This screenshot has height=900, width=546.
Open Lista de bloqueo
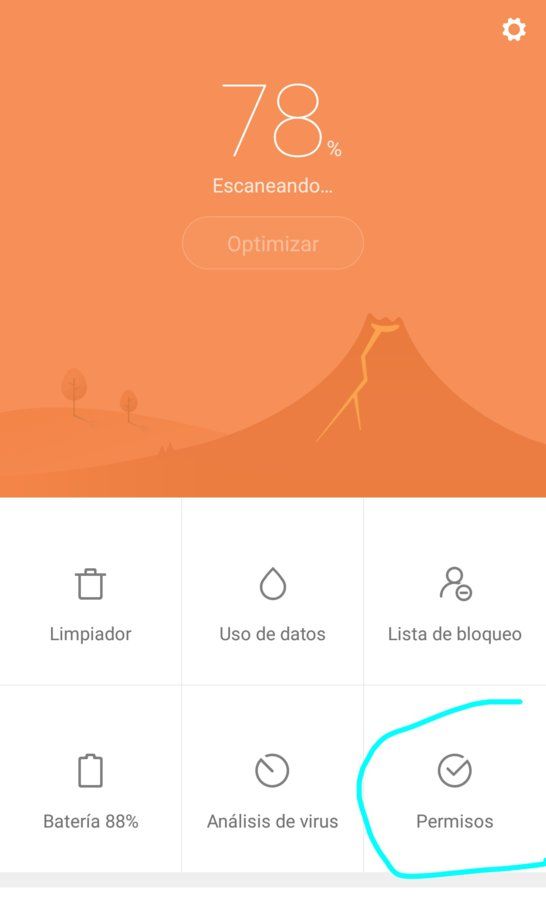(x=455, y=591)
